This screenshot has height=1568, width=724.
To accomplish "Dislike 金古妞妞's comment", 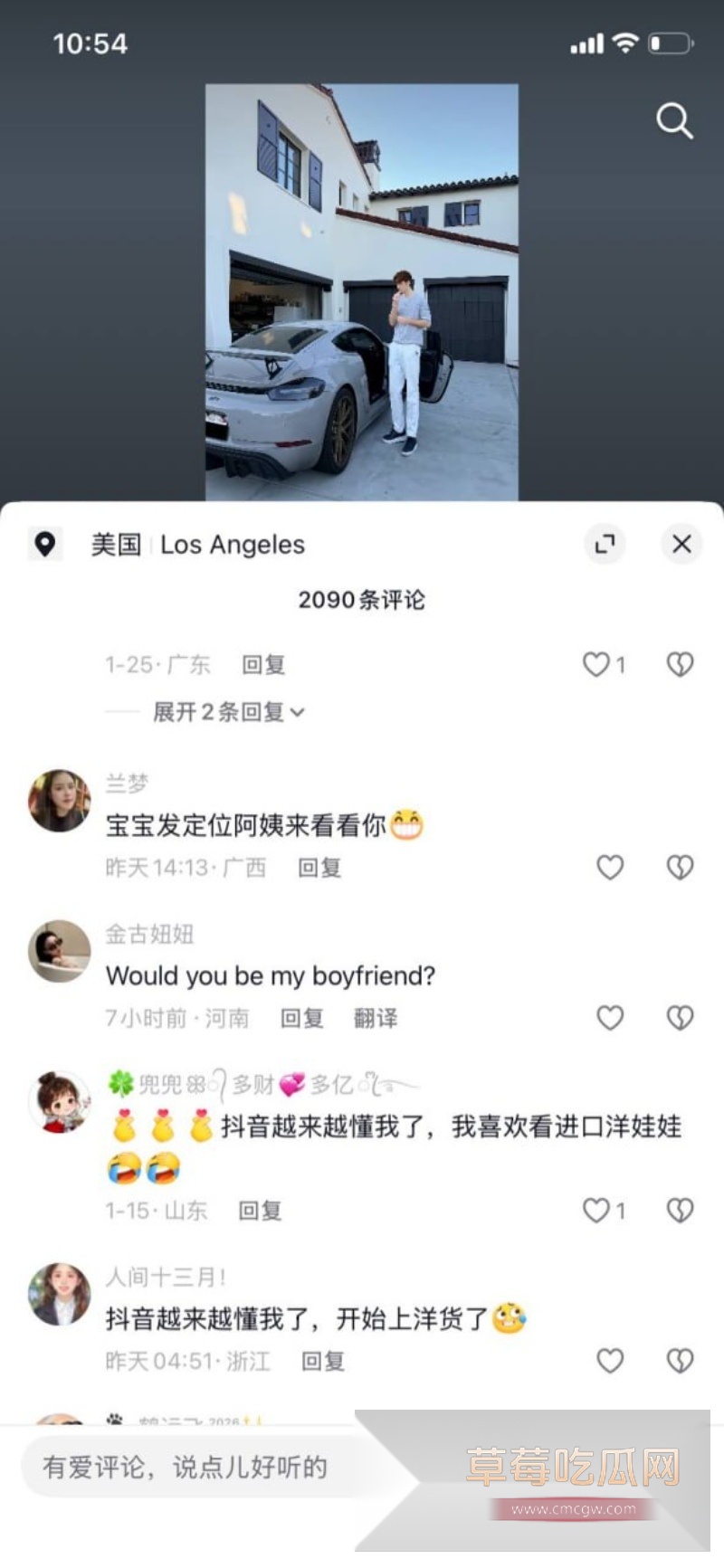I will click(679, 1017).
